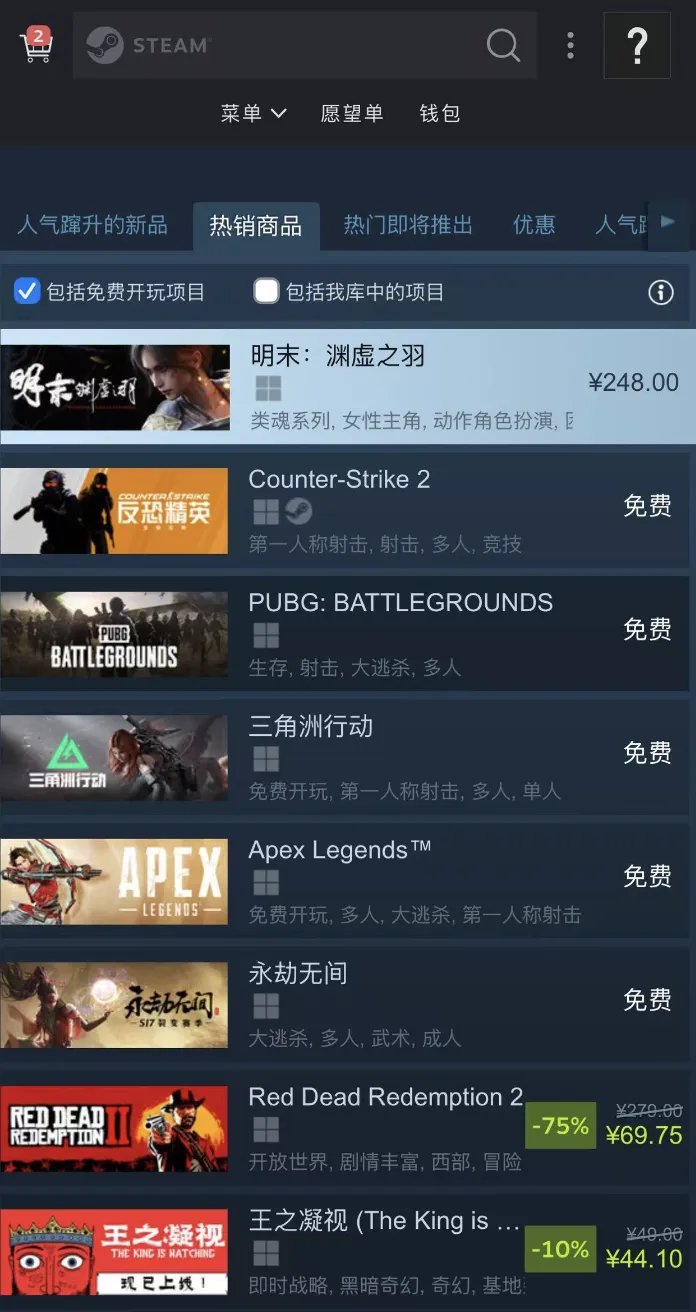Viewport: 696px width, 1312px height.
Task: Open the 钱包 wallet link
Action: [440, 113]
